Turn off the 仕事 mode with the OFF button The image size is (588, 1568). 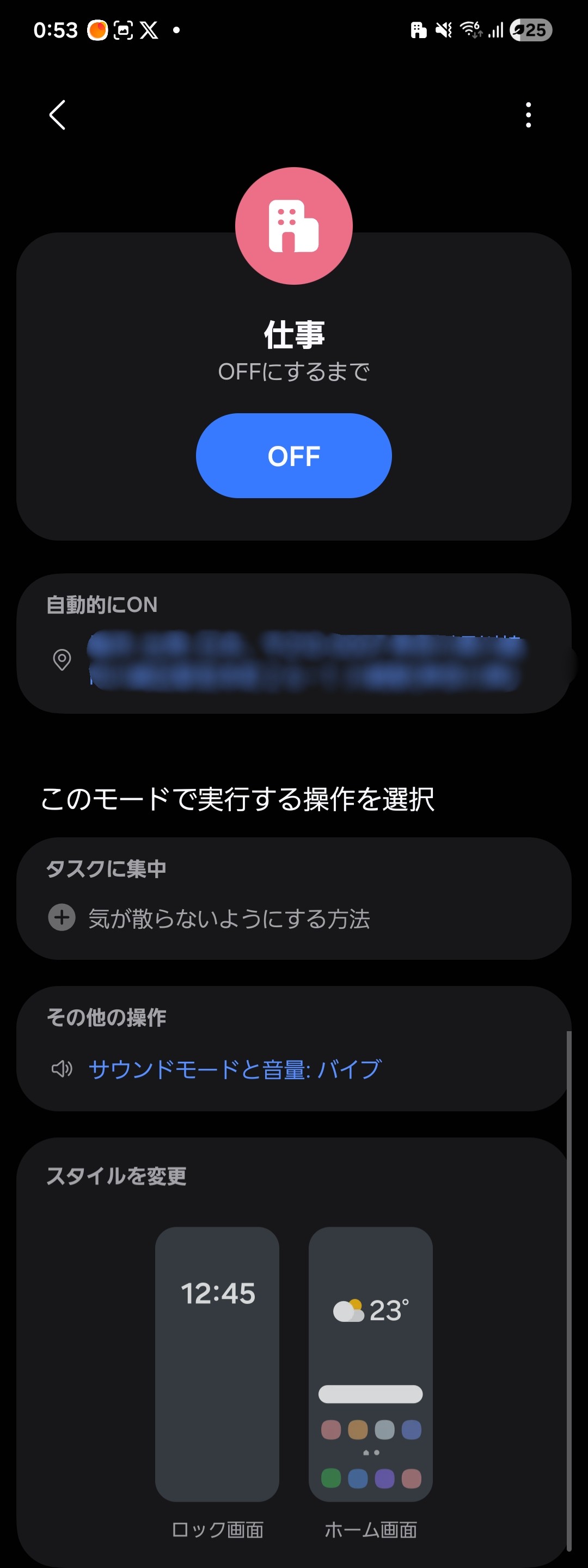[293, 456]
